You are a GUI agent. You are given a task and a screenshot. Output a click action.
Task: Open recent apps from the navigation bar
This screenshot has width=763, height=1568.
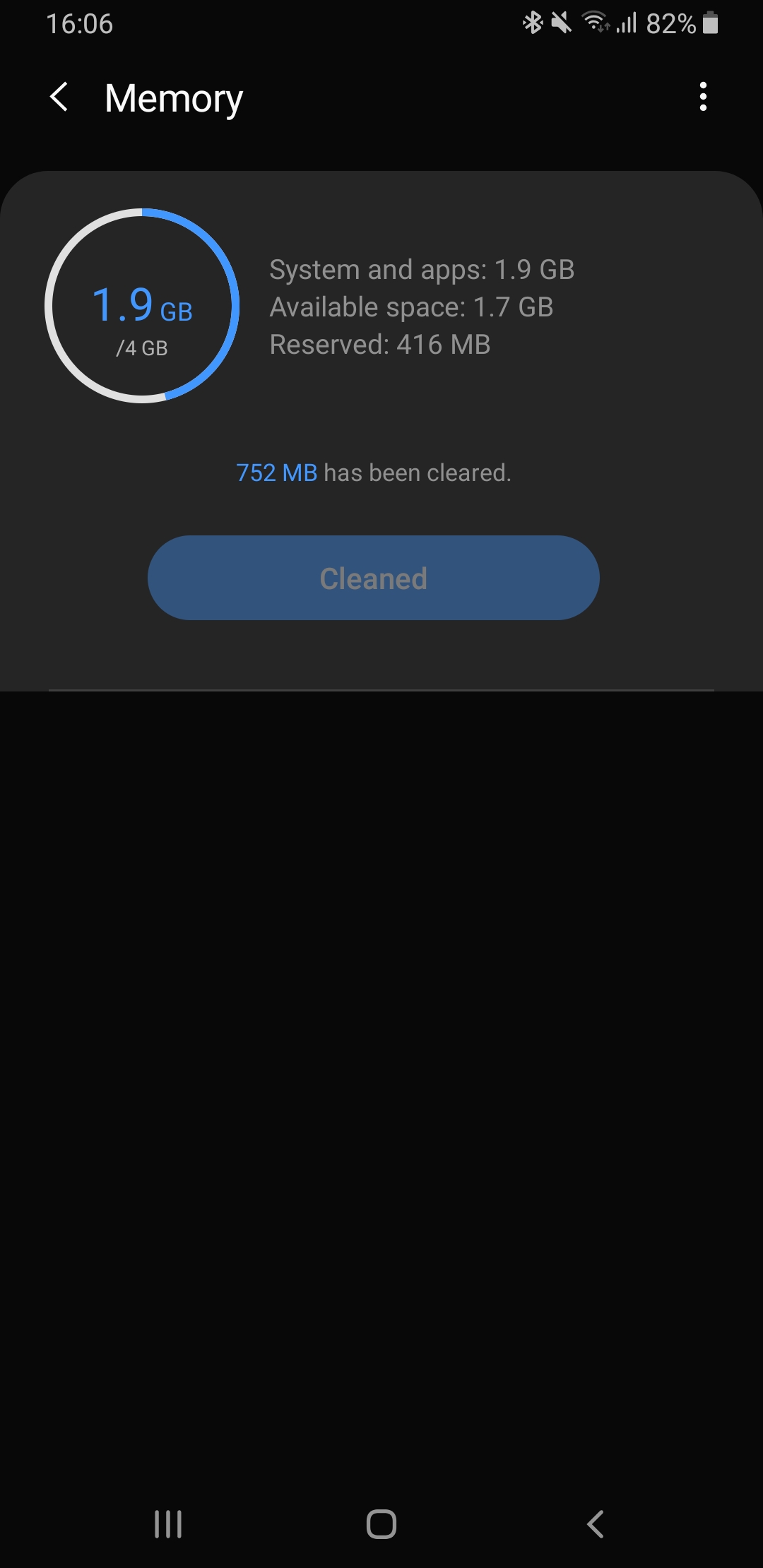pyautogui.click(x=168, y=1524)
